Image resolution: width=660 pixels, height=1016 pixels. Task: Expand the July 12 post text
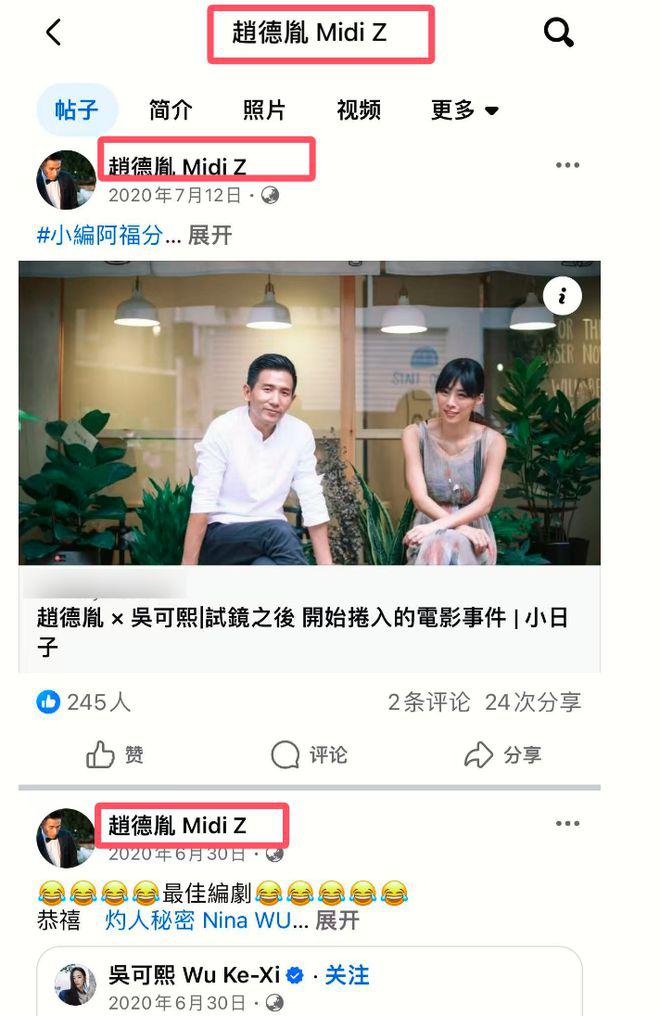click(210, 235)
